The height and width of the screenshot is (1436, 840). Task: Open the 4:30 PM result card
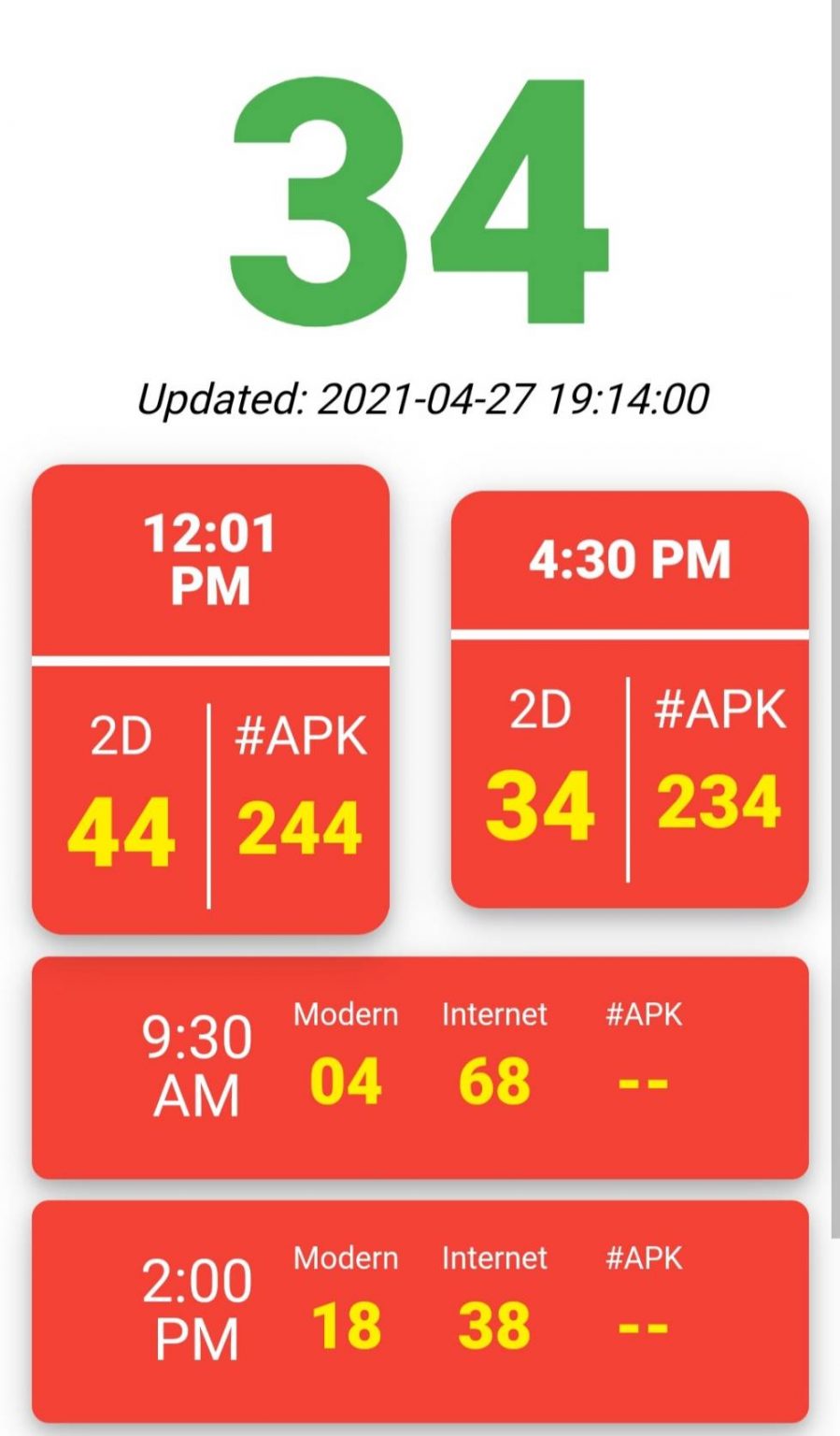(630, 698)
